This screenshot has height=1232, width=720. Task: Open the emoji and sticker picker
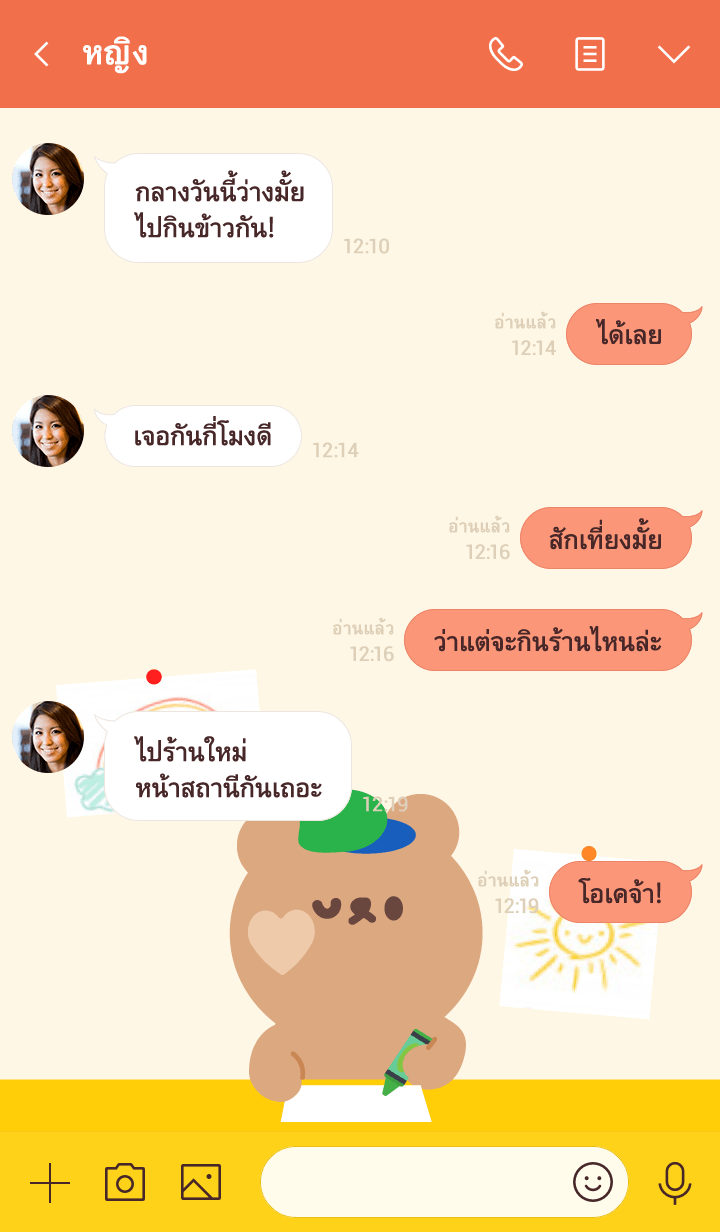point(592,1183)
